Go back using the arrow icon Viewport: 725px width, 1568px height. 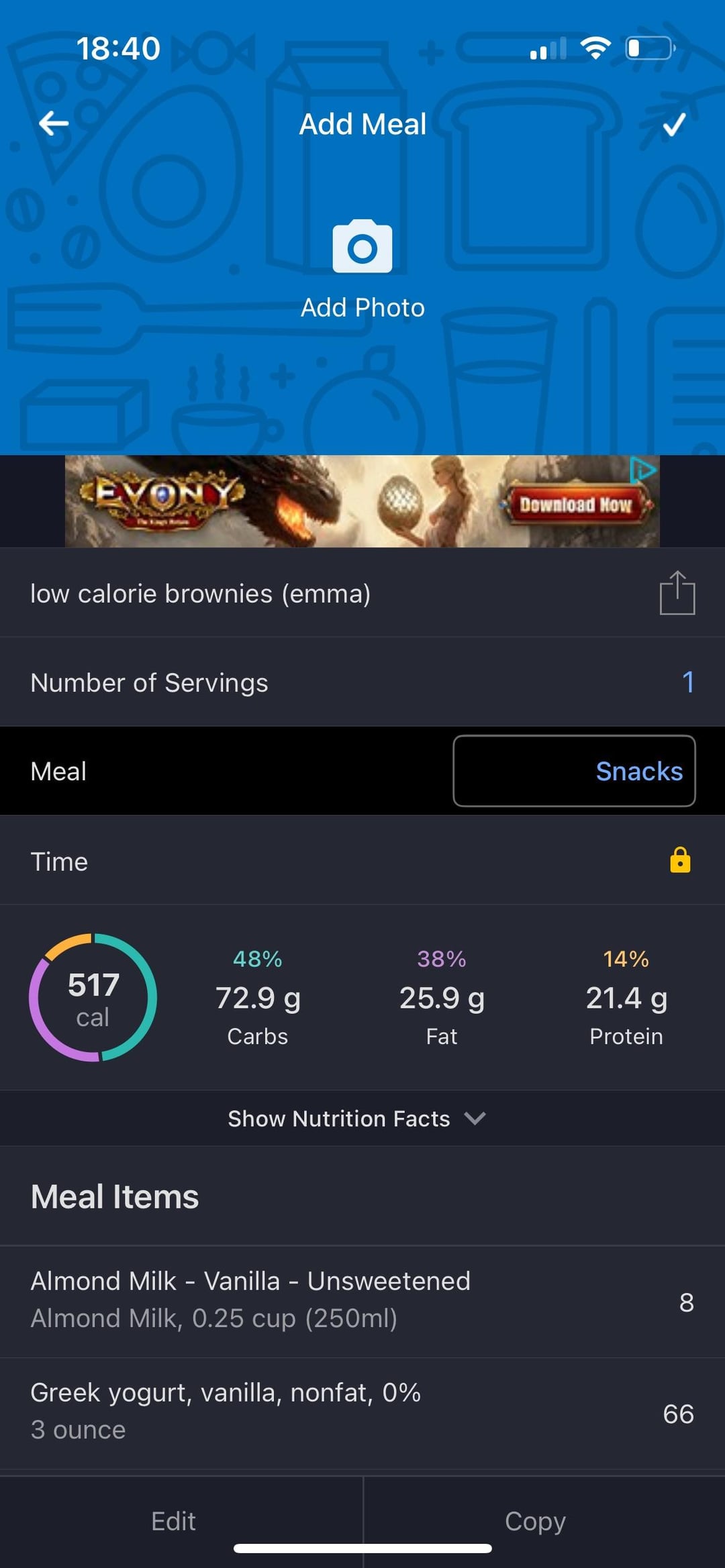point(54,123)
